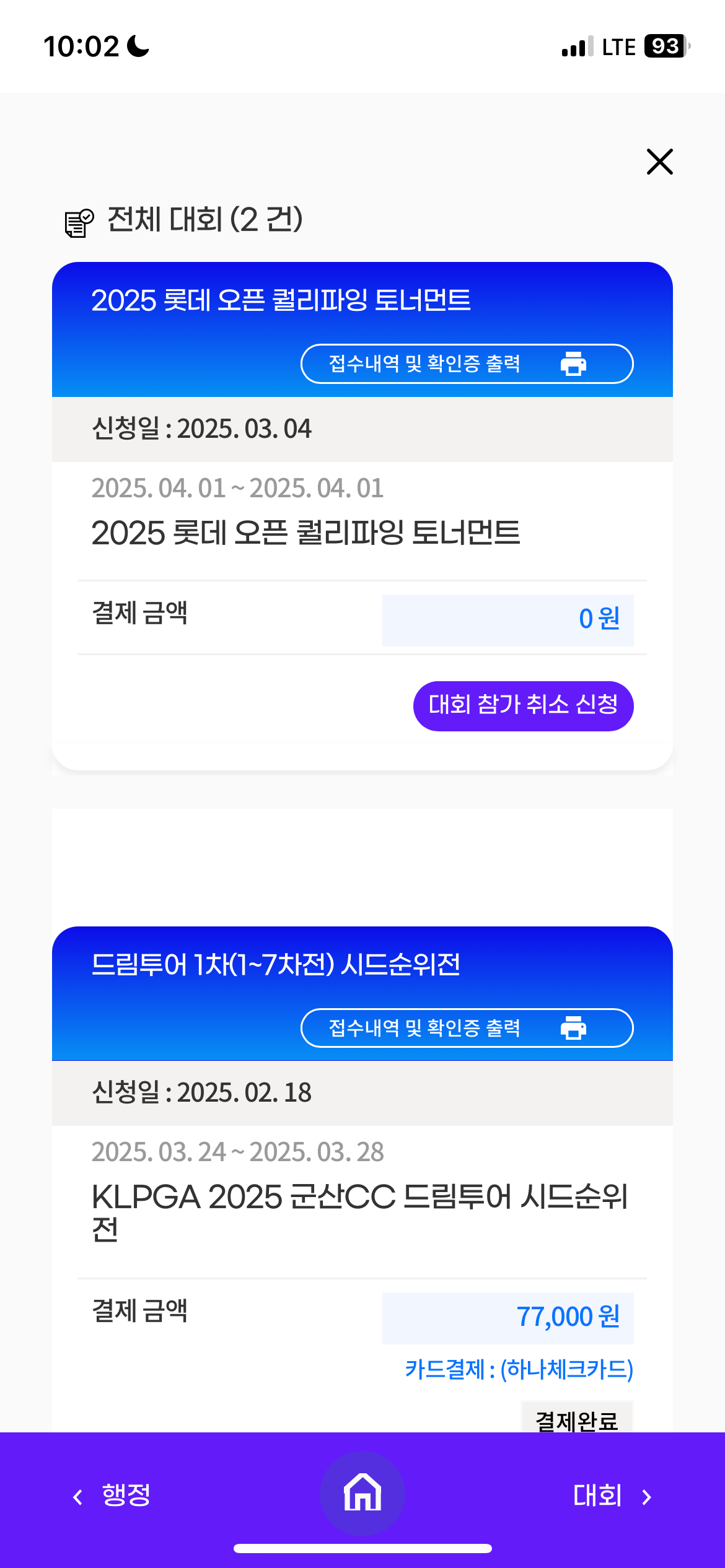Go to the 대회 section
The width and height of the screenshot is (725, 1568).
coord(612,1496)
